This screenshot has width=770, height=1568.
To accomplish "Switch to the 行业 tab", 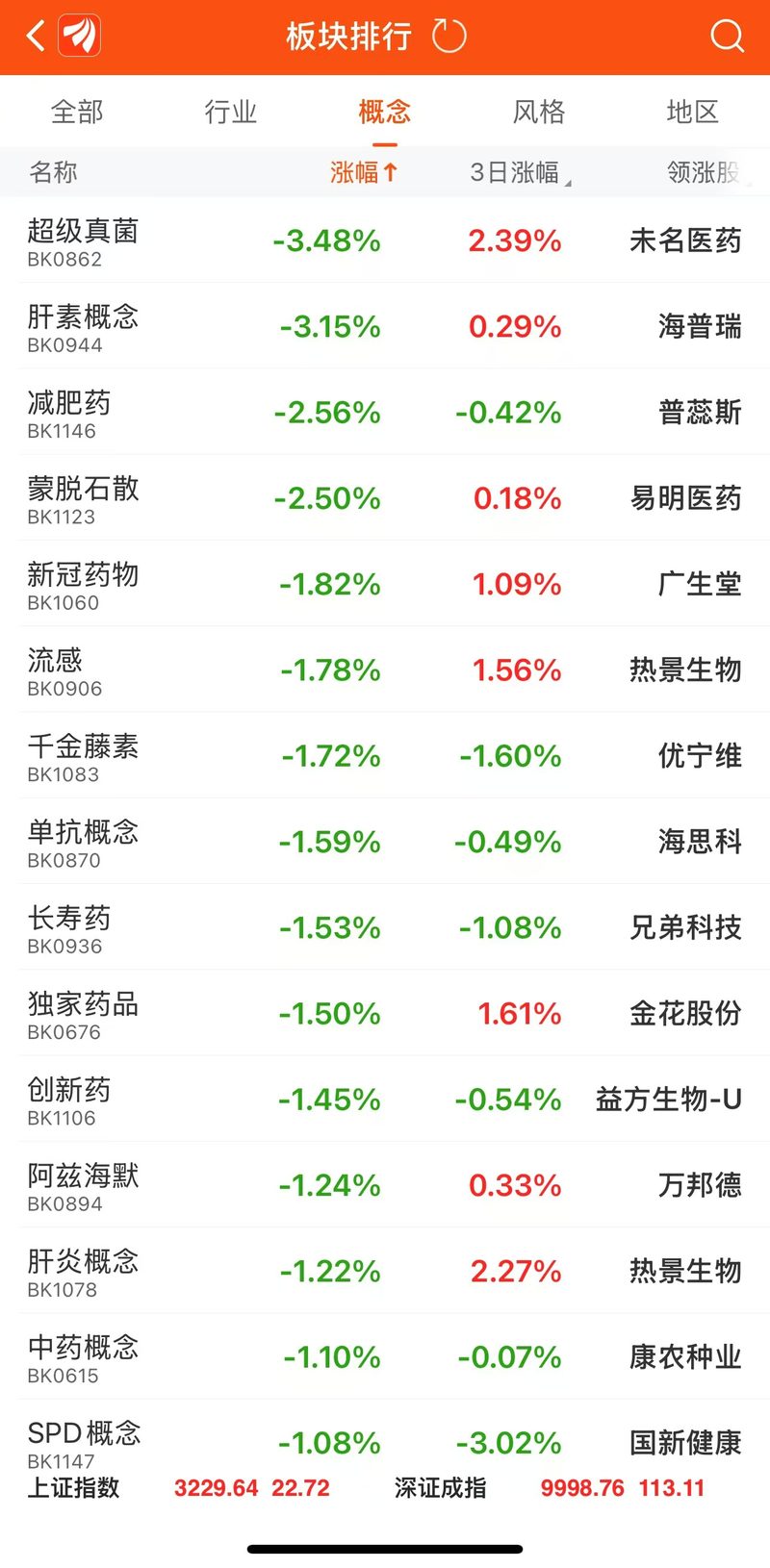I will click(231, 112).
